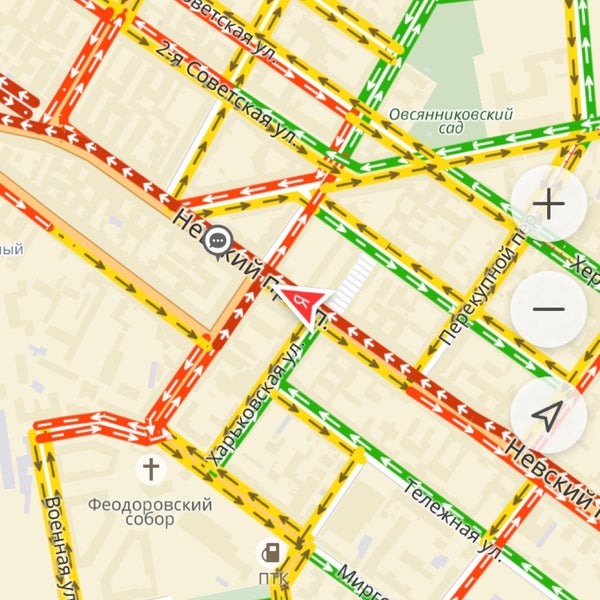Center map on my location

(x=548, y=414)
